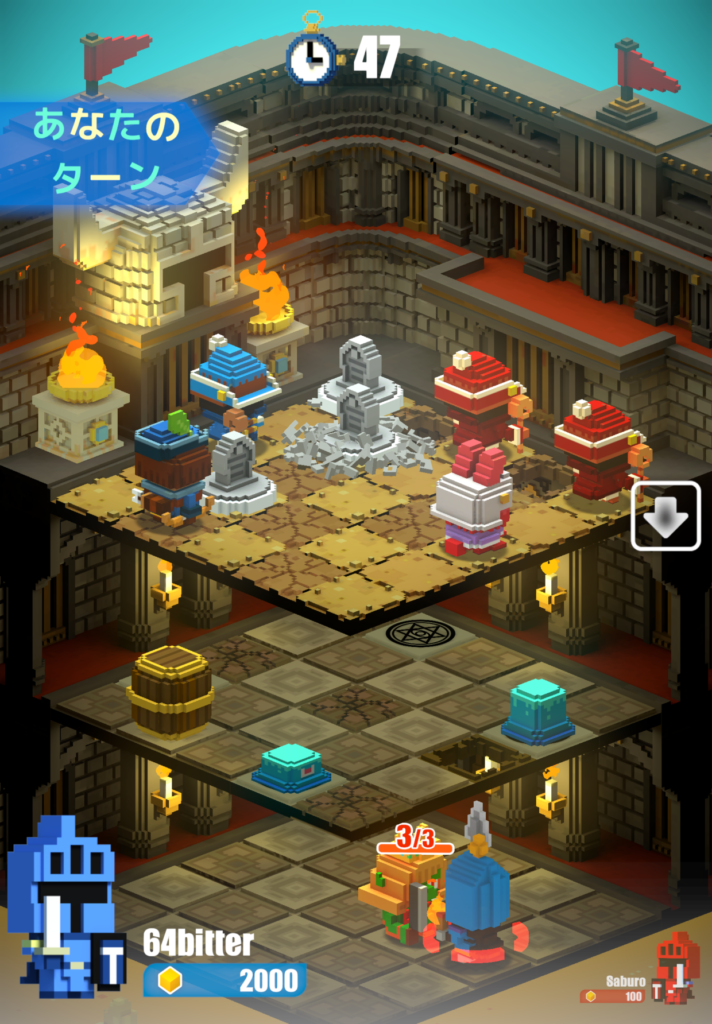Tap the down arrow button to move down a floor
The height and width of the screenshot is (1024, 712).
(x=667, y=516)
